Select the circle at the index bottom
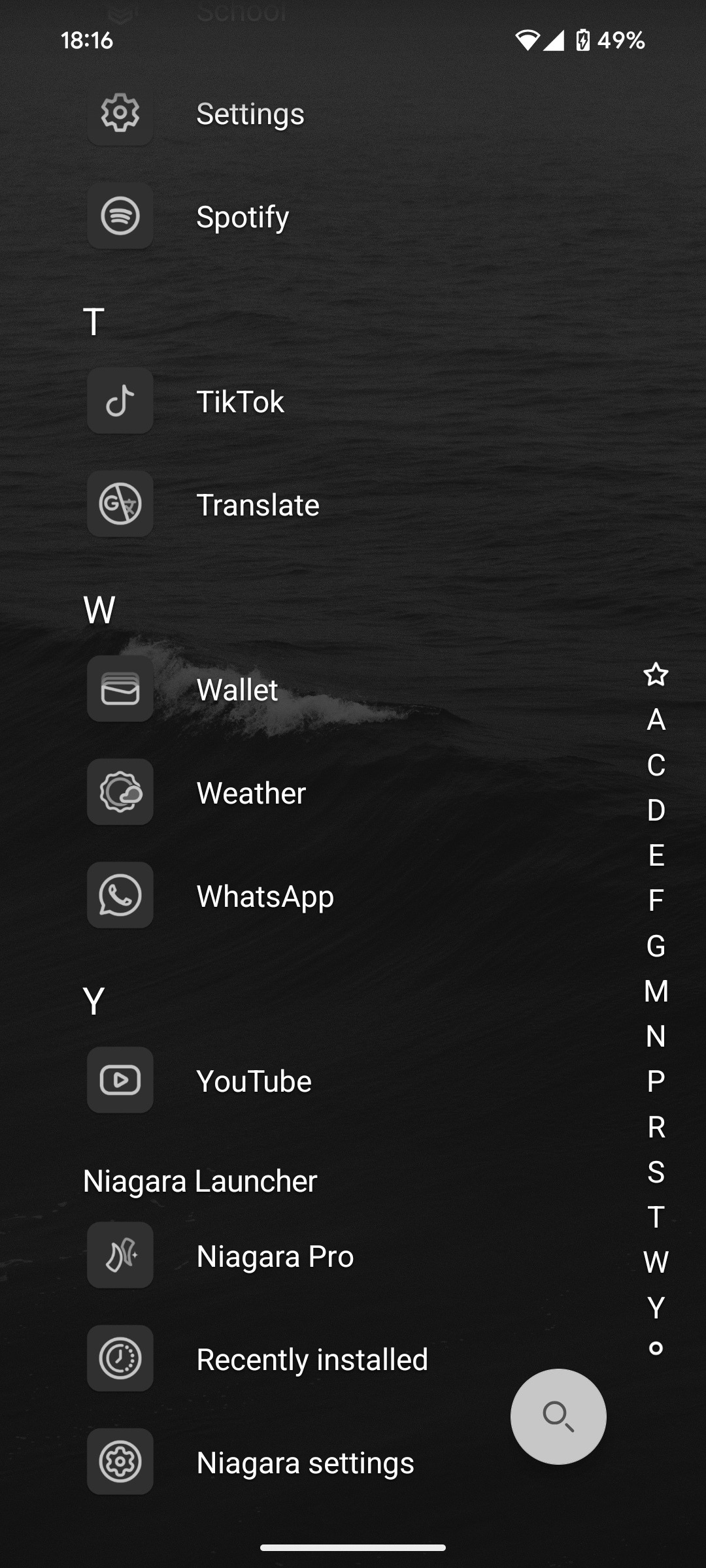This screenshot has width=706, height=1568. click(x=656, y=1348)
